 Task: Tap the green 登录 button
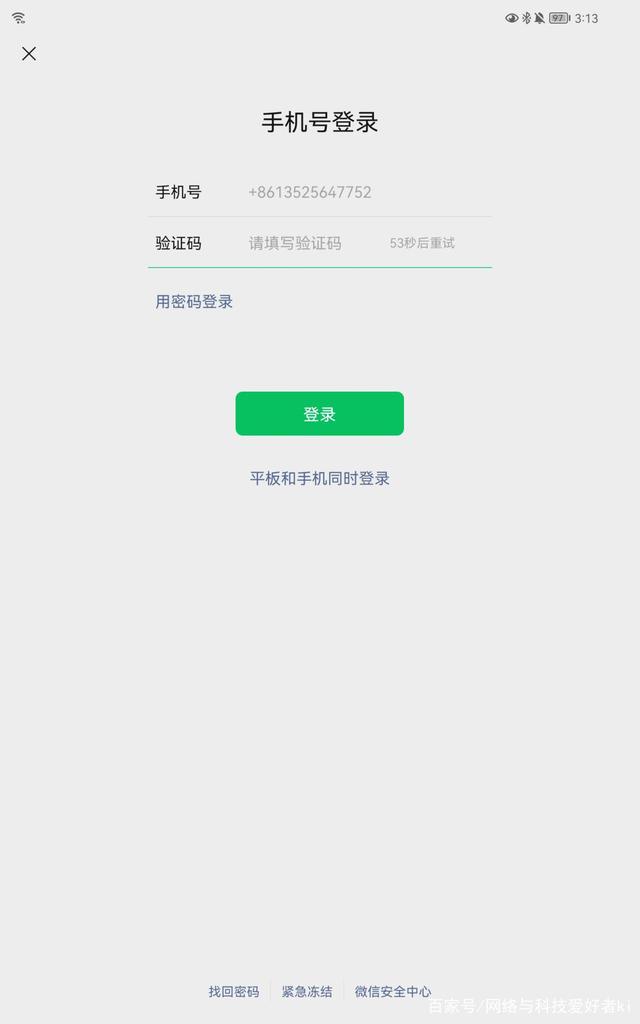(x=319, y=414)
